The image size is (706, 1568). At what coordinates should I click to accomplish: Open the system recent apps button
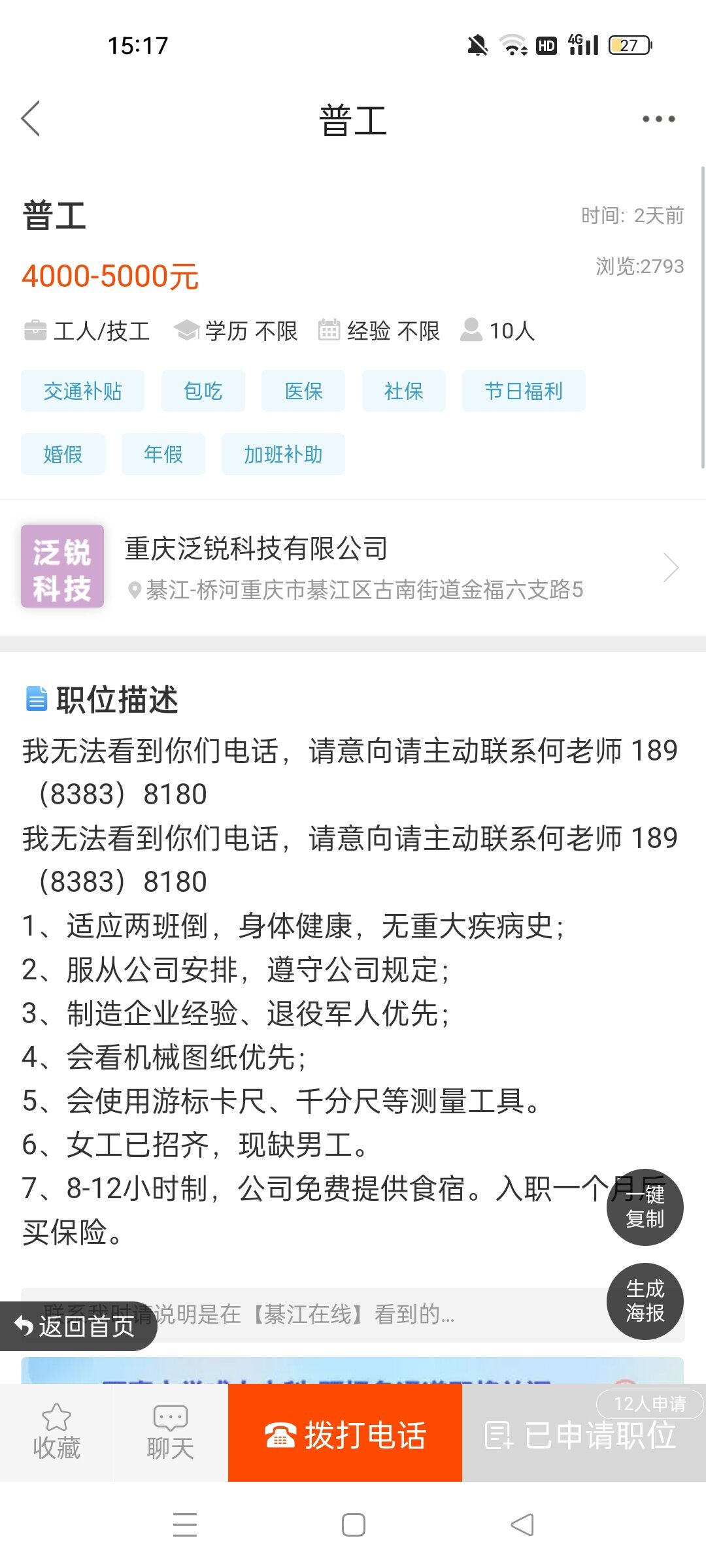[185, 1525]
